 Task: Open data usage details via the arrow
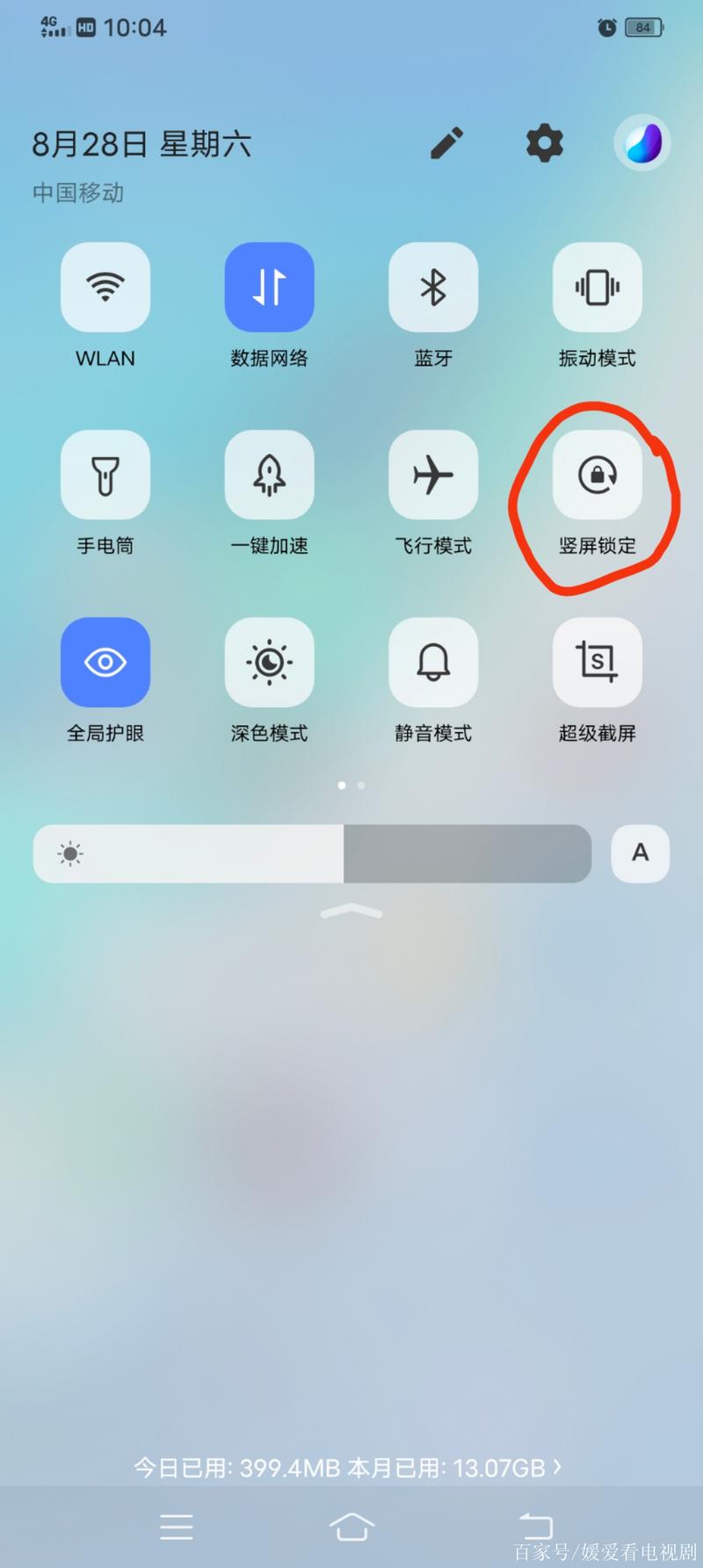[x=561, y=1466]
